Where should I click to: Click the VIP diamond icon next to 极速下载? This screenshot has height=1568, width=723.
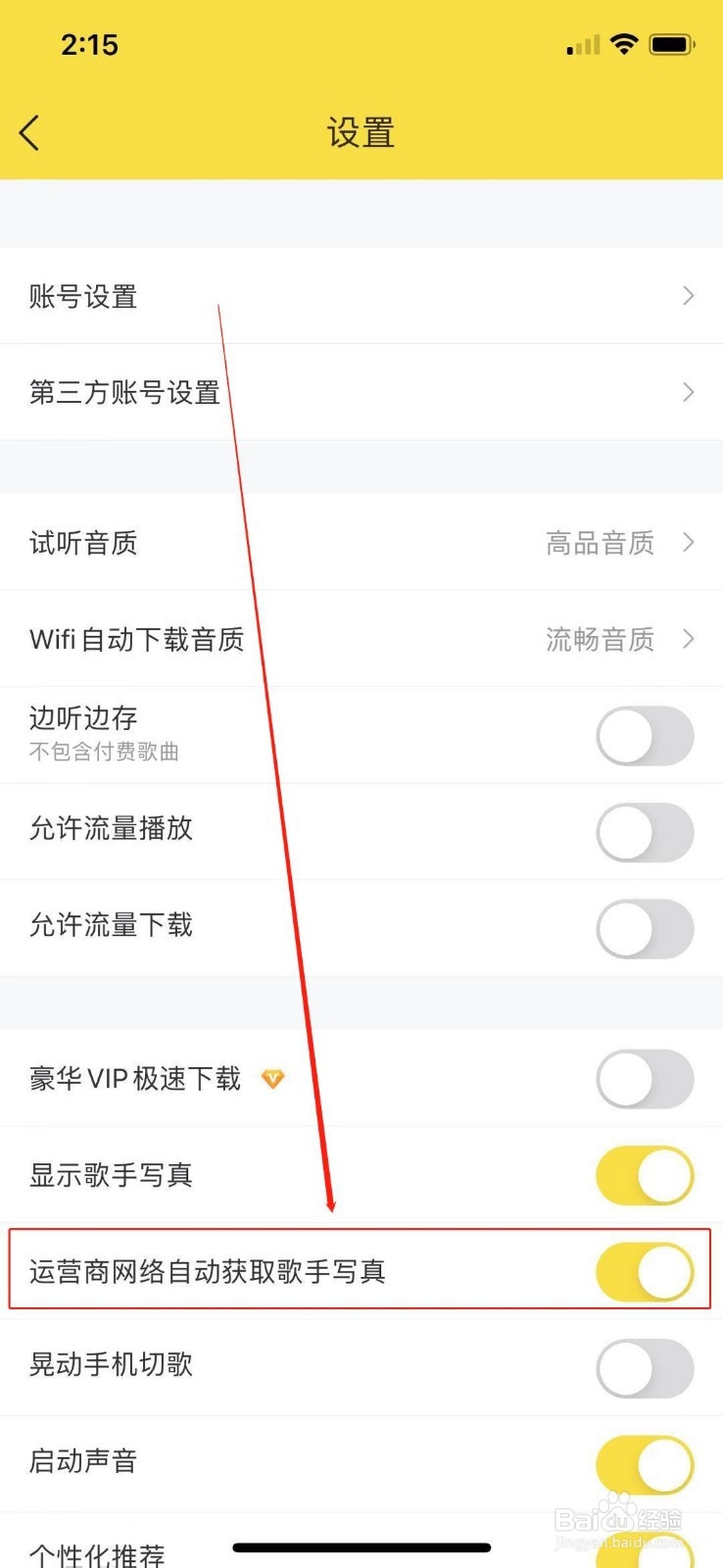[x=273, y=1078]
